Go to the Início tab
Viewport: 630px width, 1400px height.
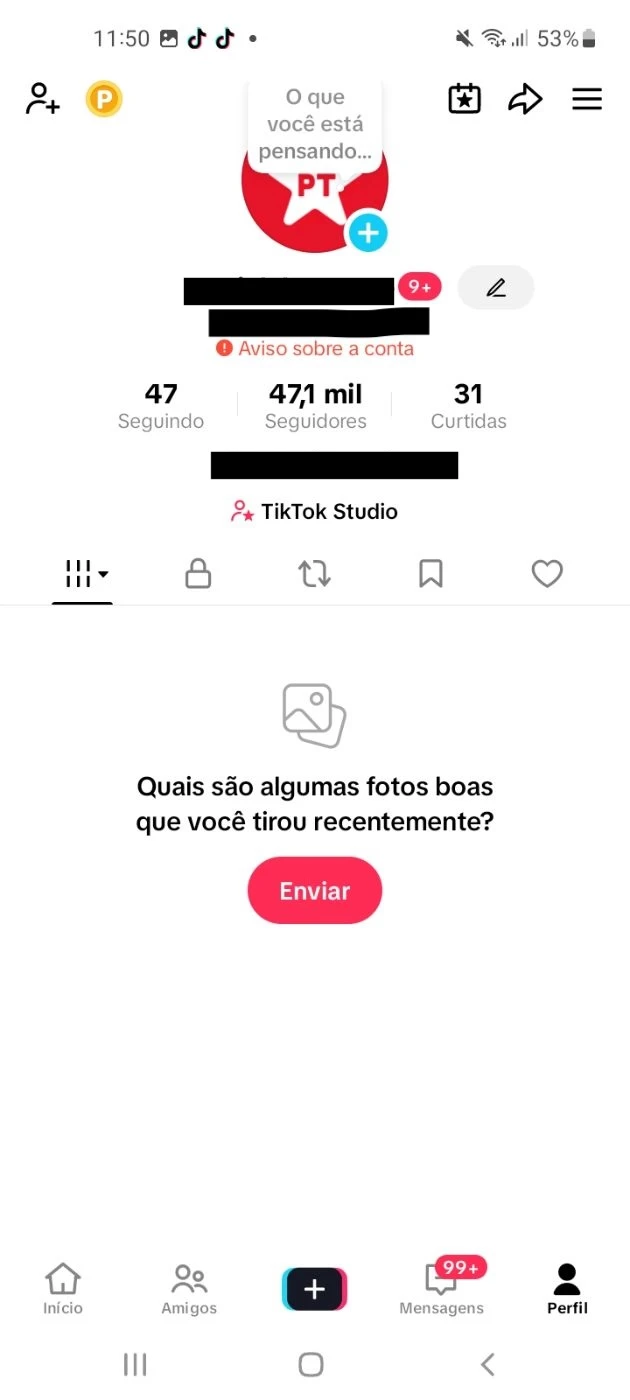tap(63, 1289)
